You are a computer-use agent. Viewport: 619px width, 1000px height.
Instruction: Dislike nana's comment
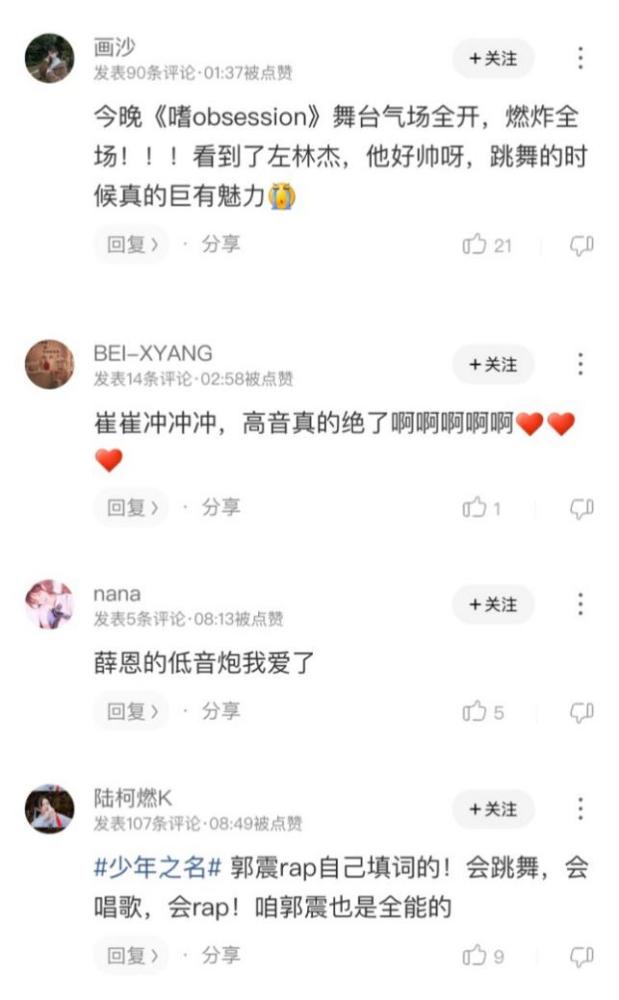click(x=582, y=712)
